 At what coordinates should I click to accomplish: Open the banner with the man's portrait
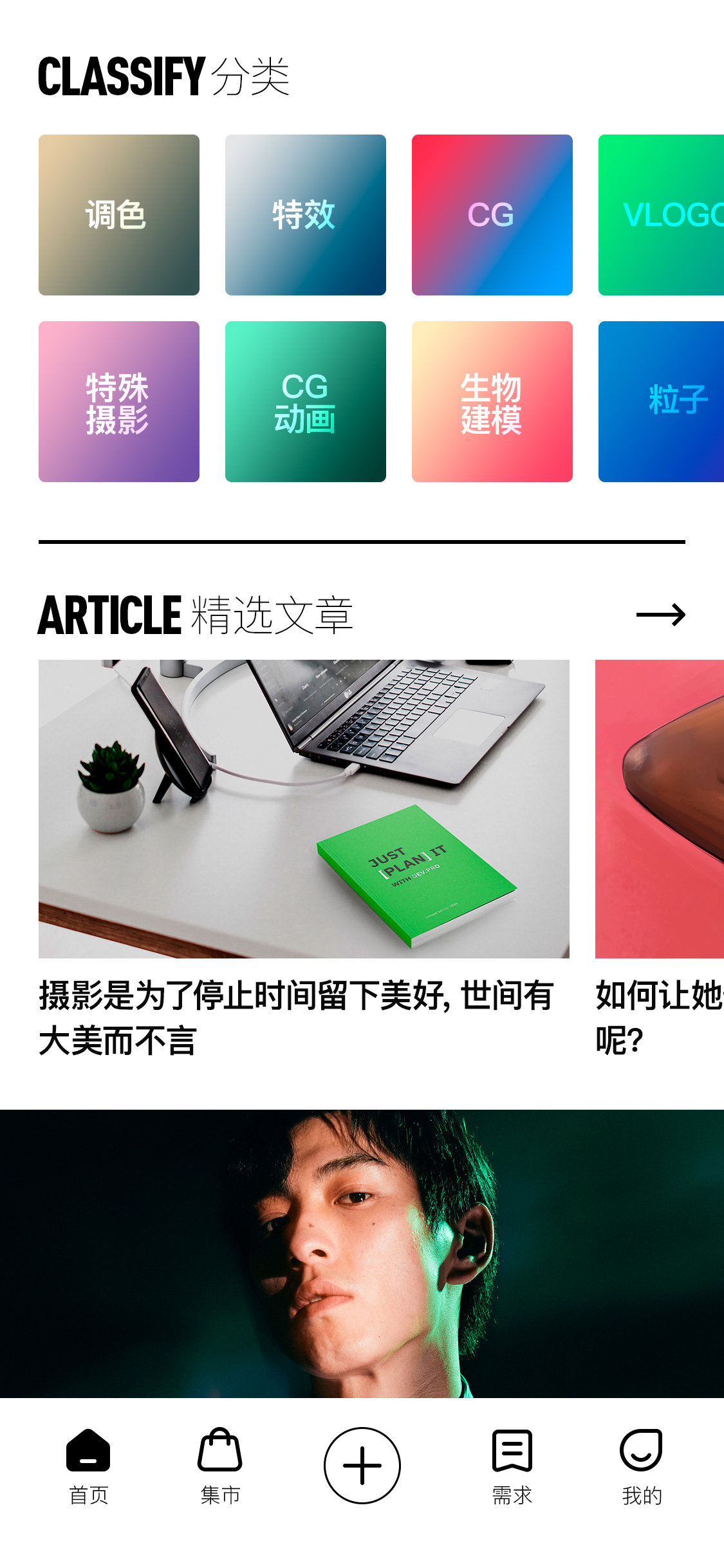(x=362, y=1253)
